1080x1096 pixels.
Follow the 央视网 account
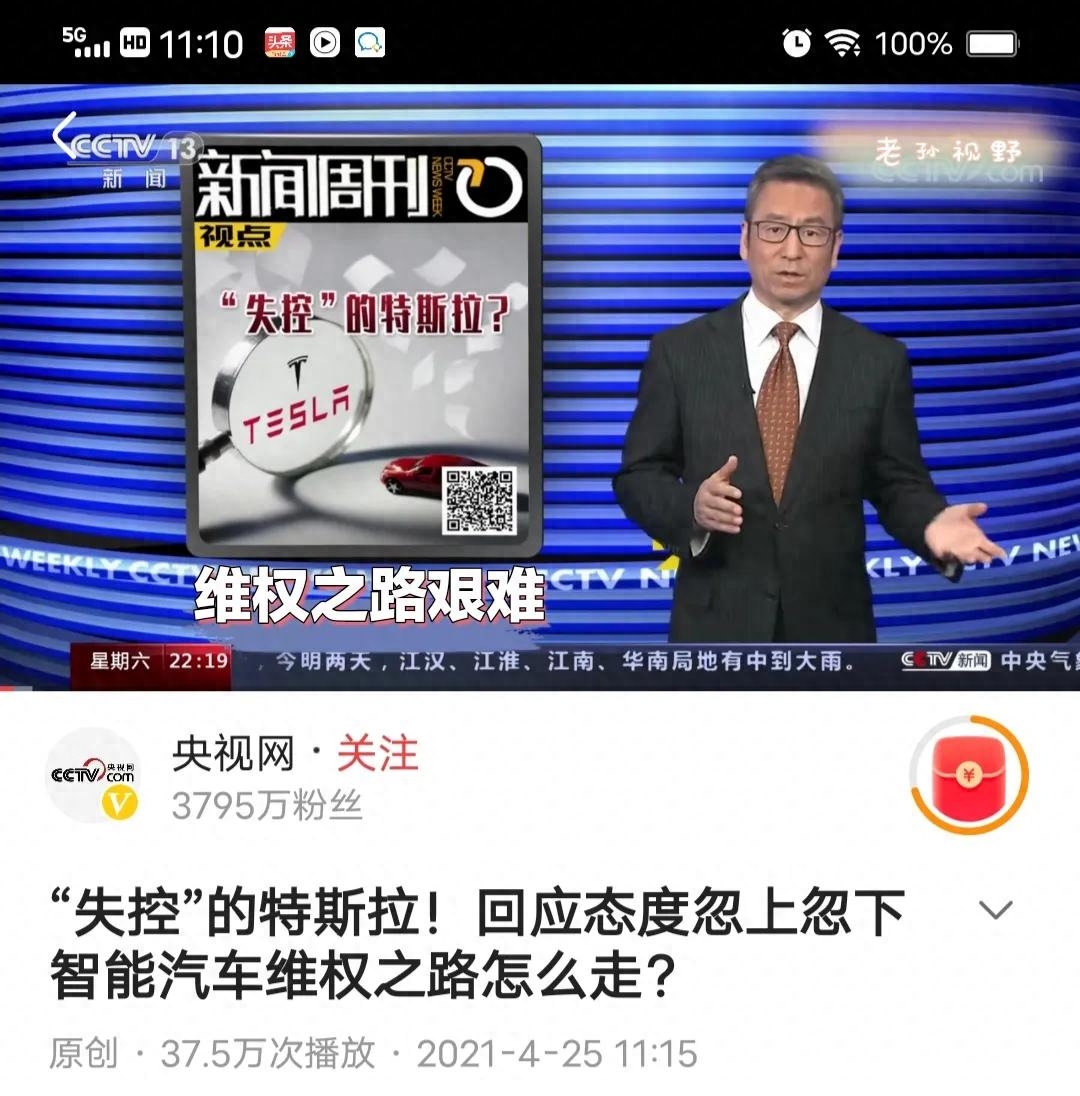pyautogui.click(x=377, y=754)
